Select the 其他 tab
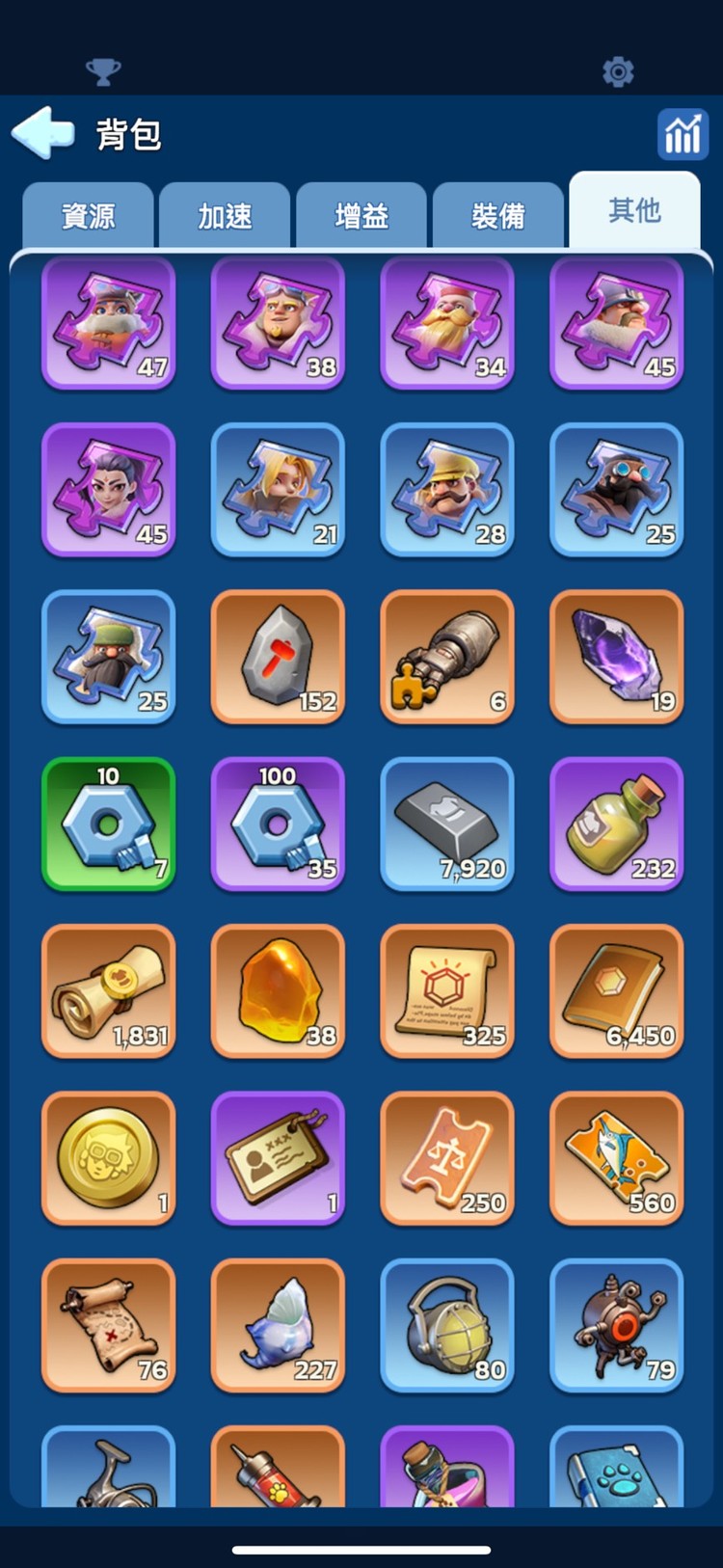 click(x=634, y=210)
